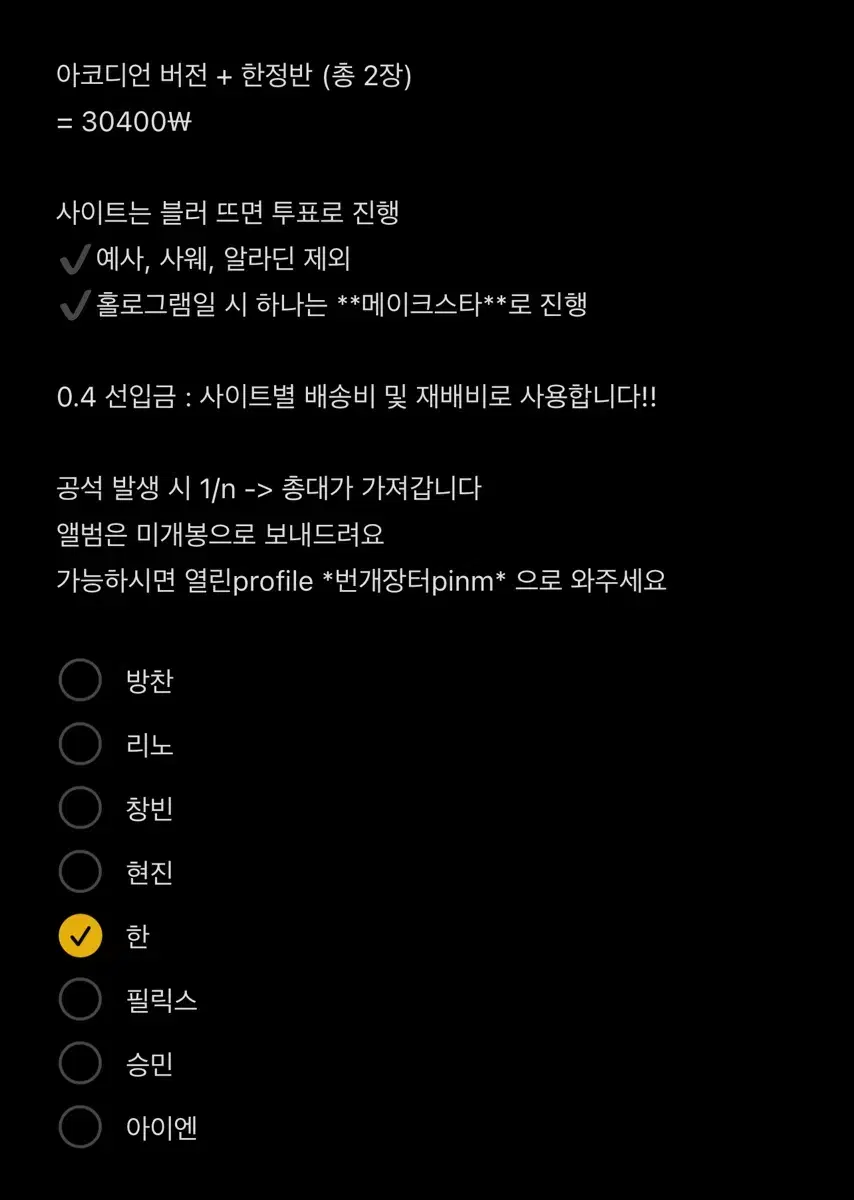Choose the 승민 radio button
The width and height of the screenshot is (854, 1200).
(x=80, y=1063)
